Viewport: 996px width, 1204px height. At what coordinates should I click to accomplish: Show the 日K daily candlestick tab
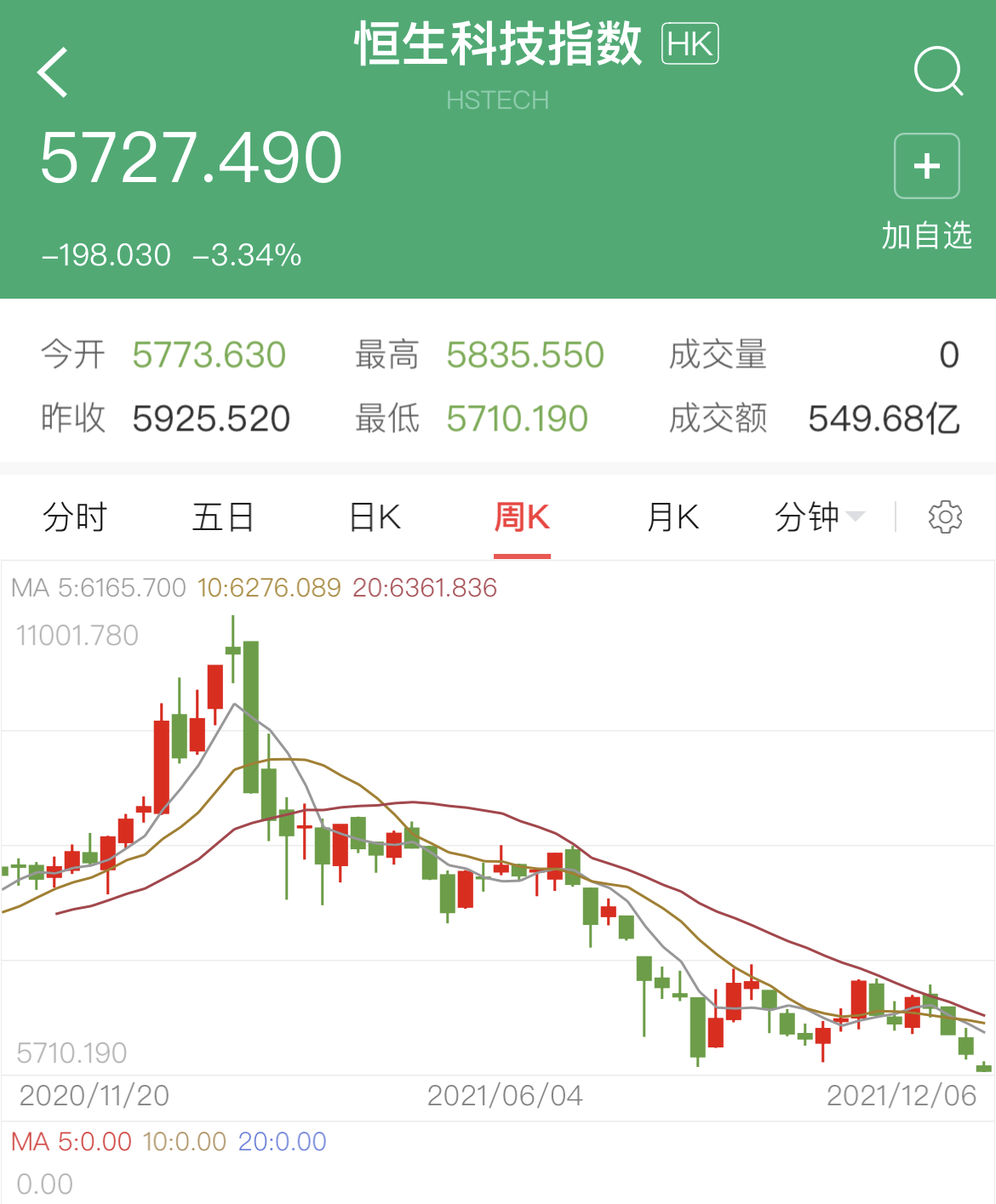point(375,517)
